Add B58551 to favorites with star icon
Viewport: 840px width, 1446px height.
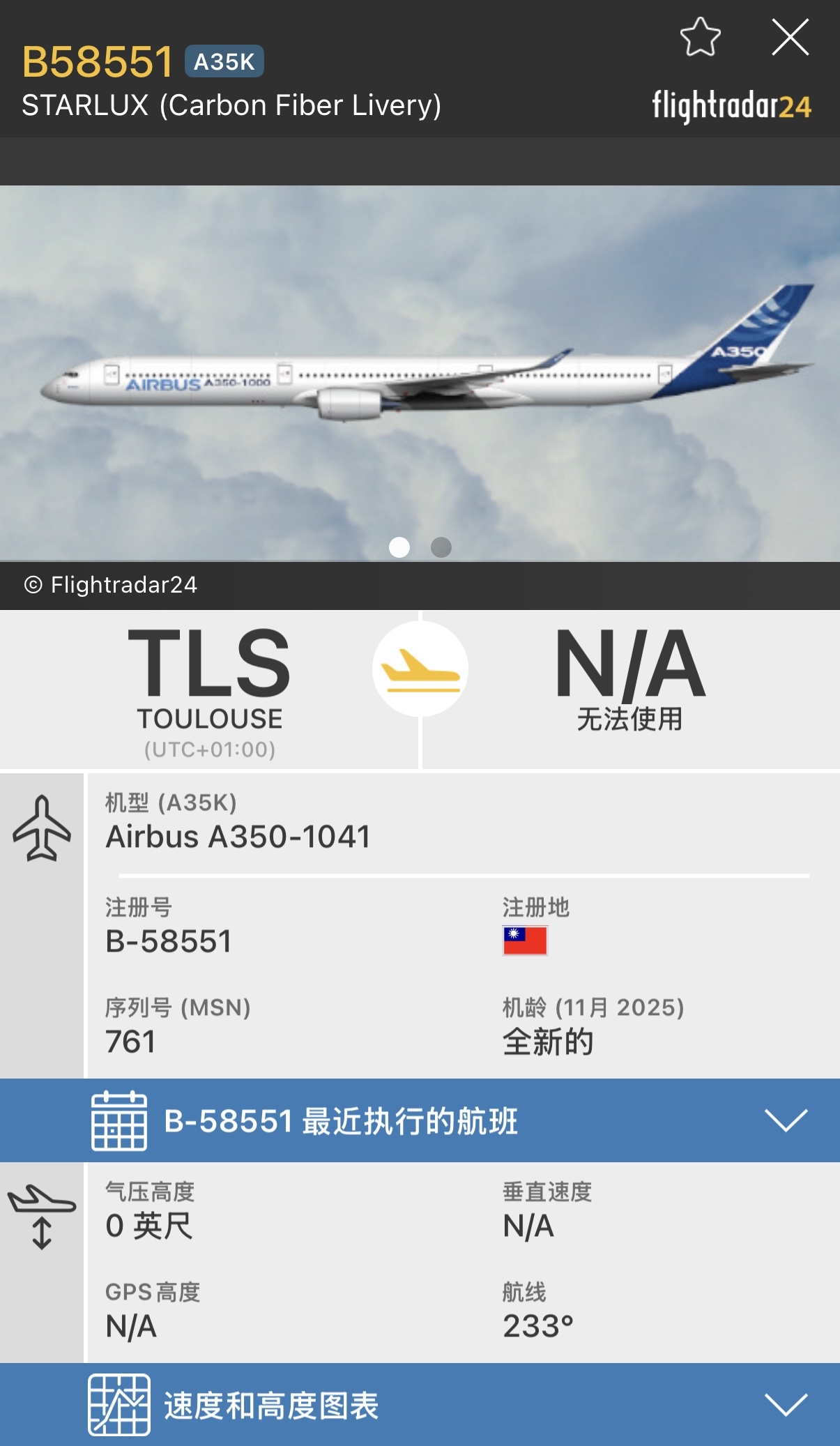[700, 38]
